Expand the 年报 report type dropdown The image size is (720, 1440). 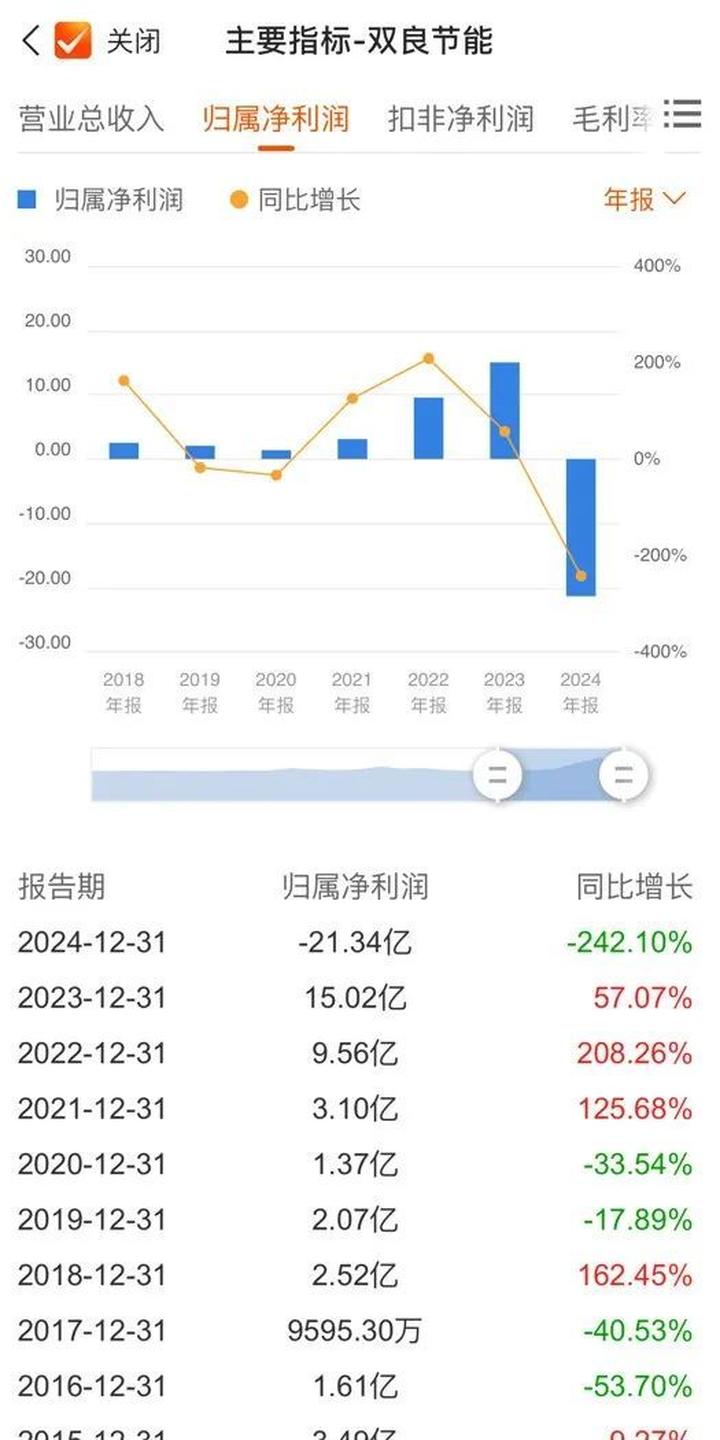click(645, 199)
